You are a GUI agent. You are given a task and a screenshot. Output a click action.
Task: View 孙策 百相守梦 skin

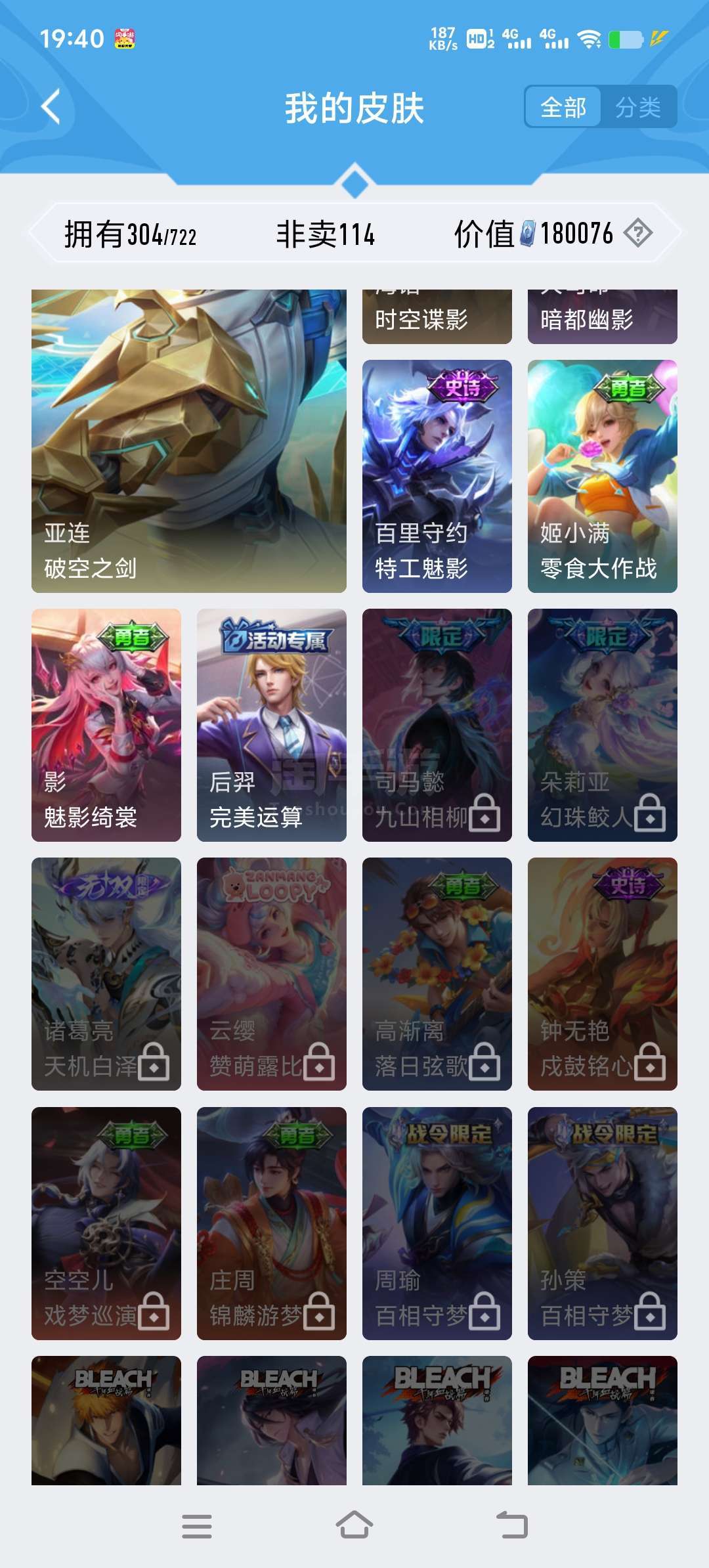point(602,1223)
